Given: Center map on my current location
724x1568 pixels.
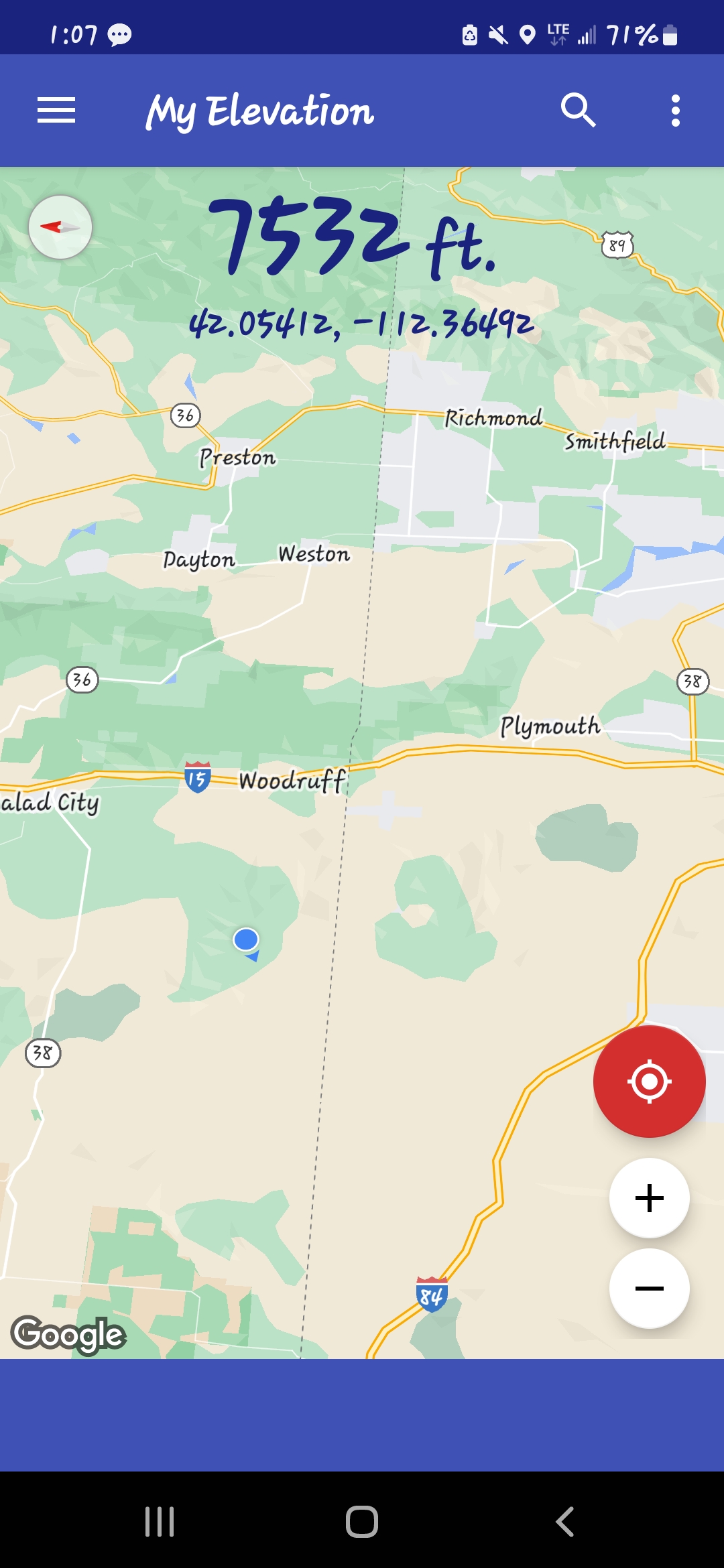Looking at the screenshot, I should [x=649, y=1081].
